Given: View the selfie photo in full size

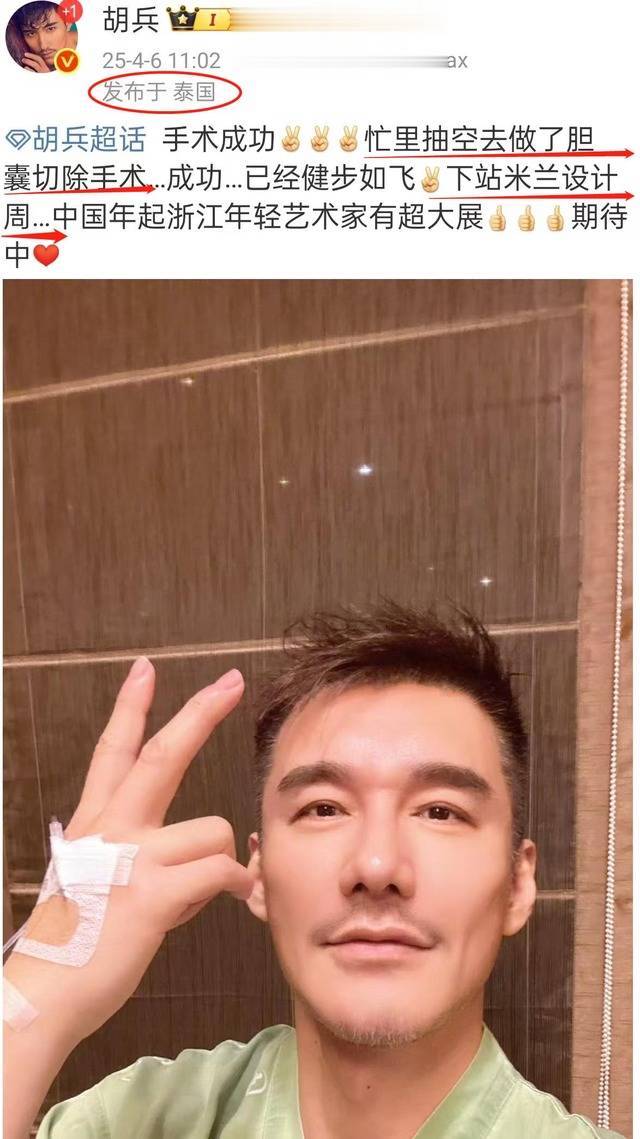Looking at the screenshot, I should tap(320, 708).
